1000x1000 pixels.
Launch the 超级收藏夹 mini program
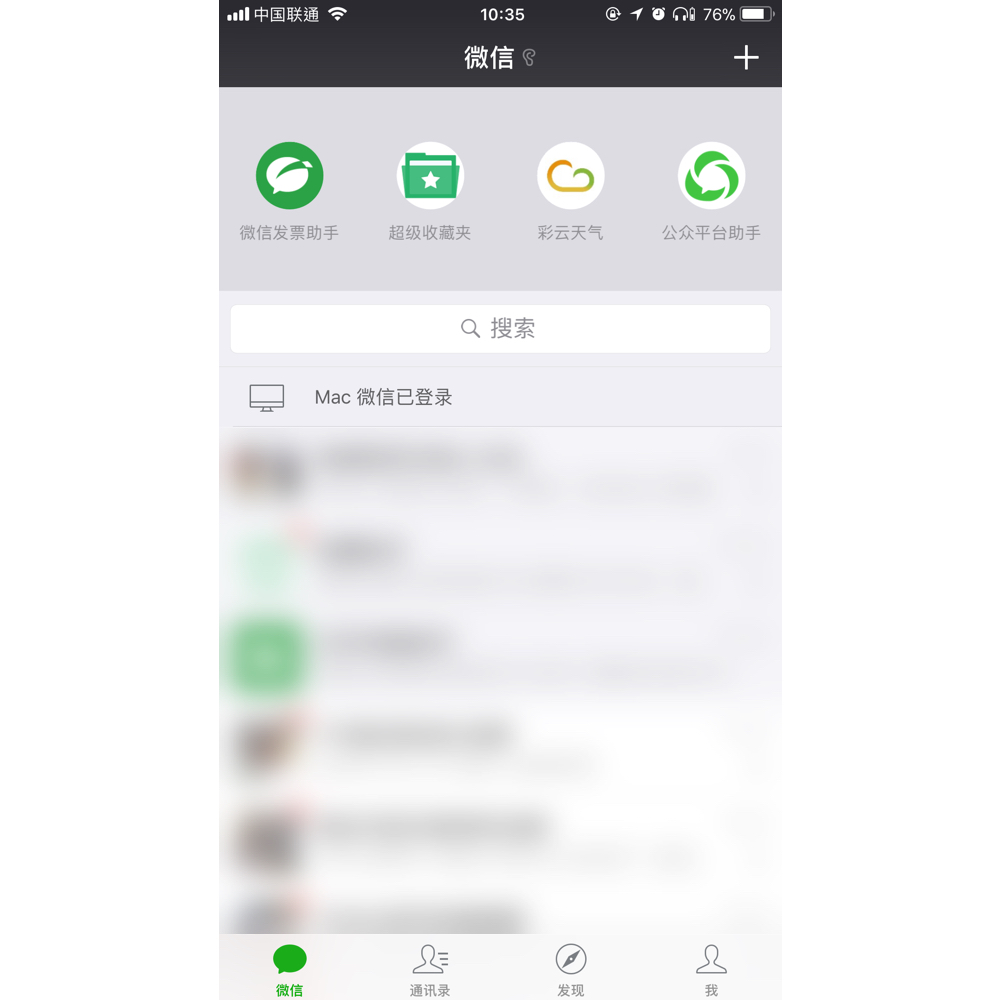430,176
